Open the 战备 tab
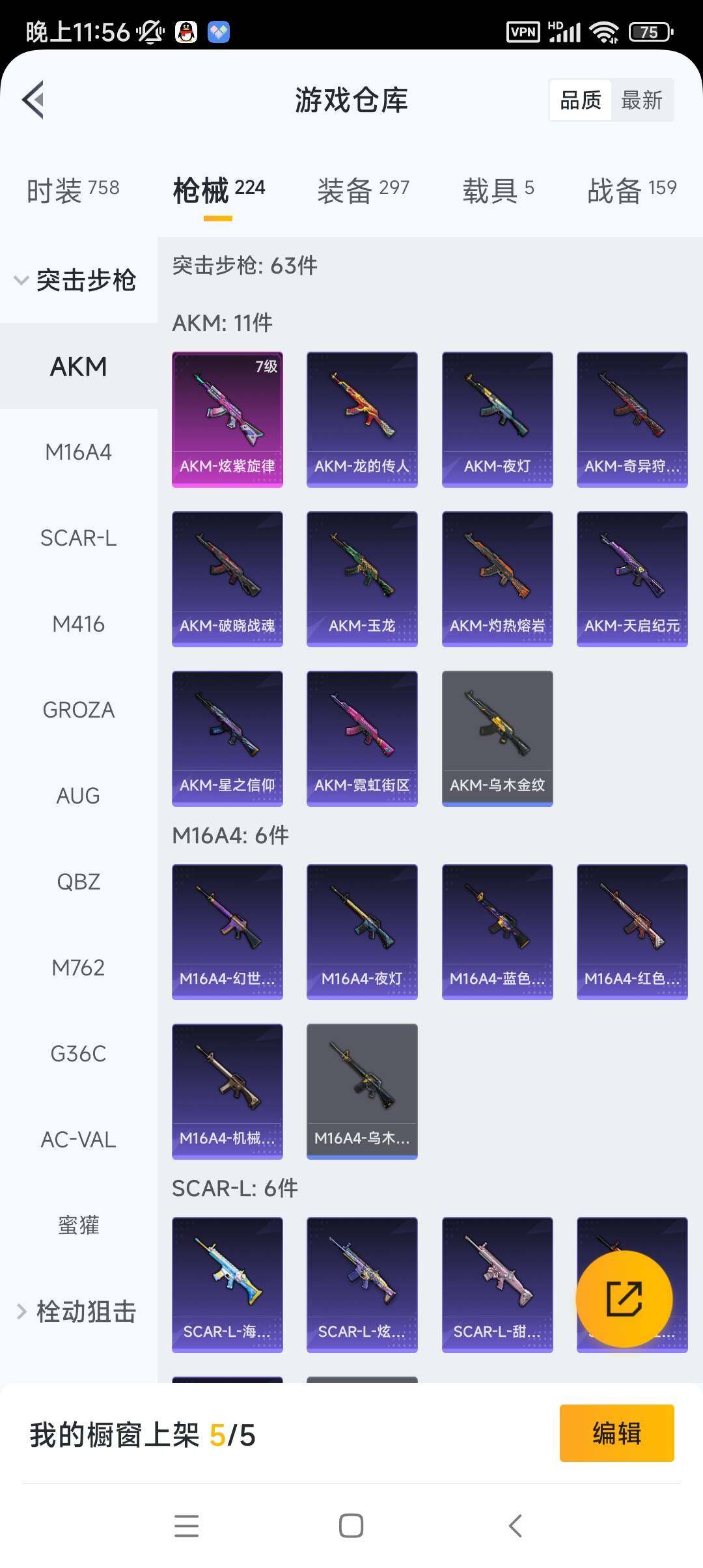703x1568 pixels. coord(631,190)
